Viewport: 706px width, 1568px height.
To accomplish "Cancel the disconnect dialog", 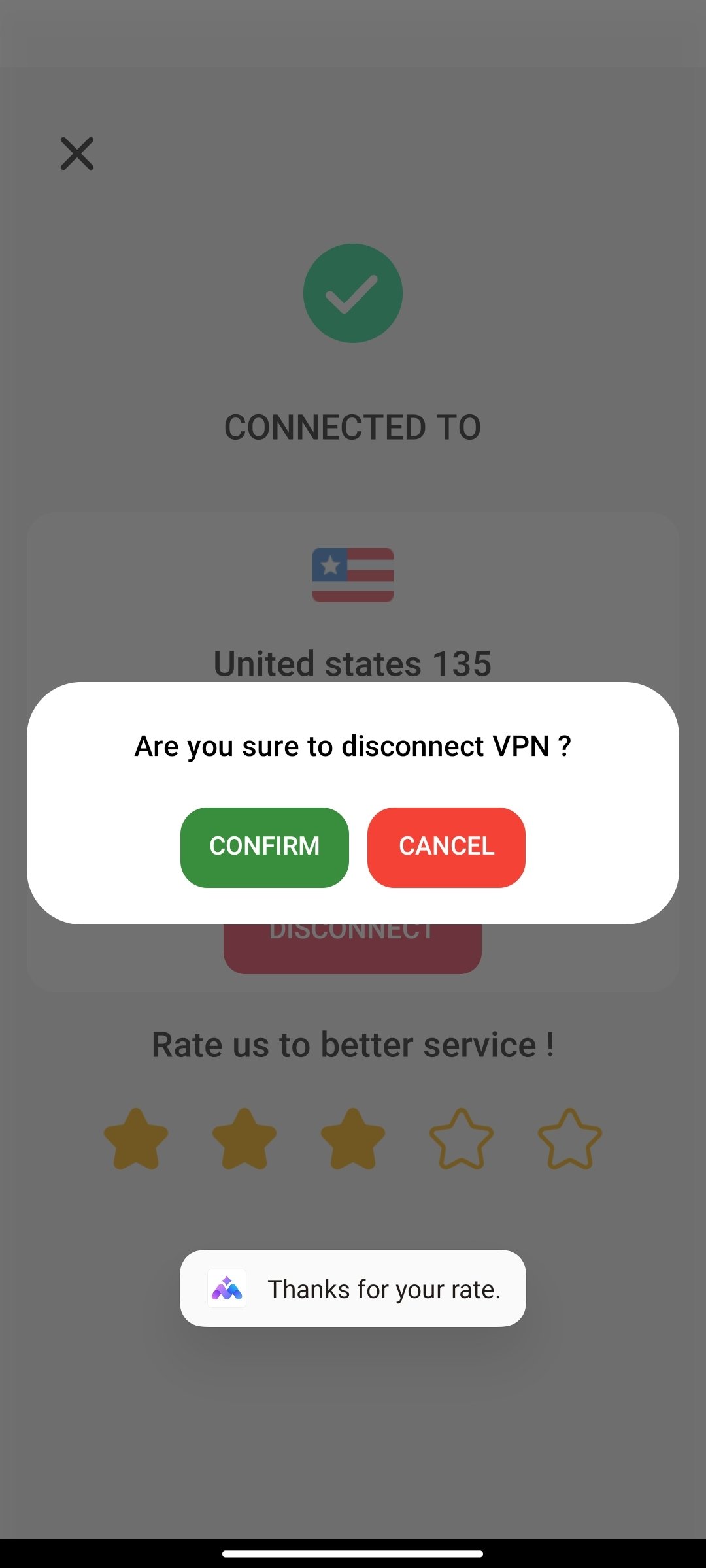I will 446,847.
